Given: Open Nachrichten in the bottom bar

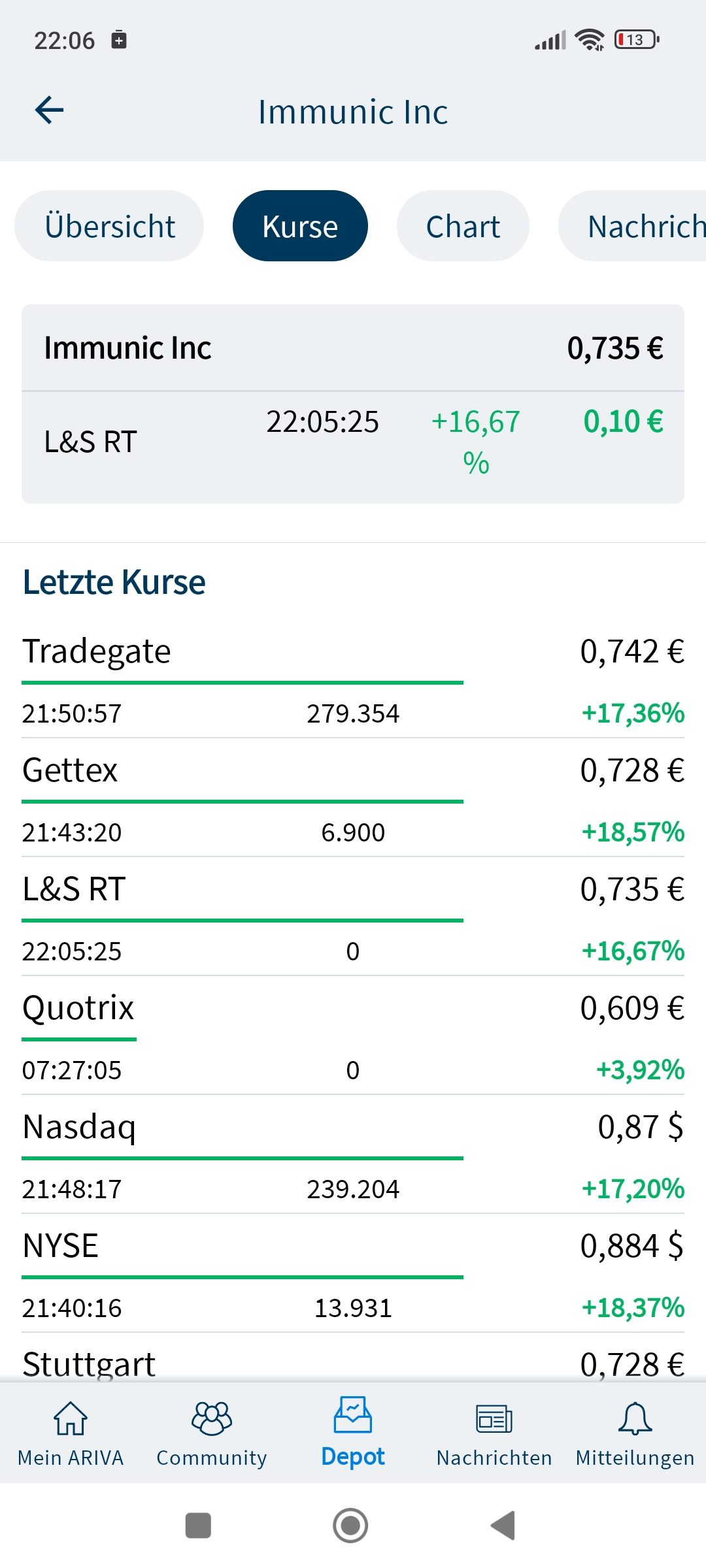Looking at the screenshot, I should click(x=494, y=1432).
